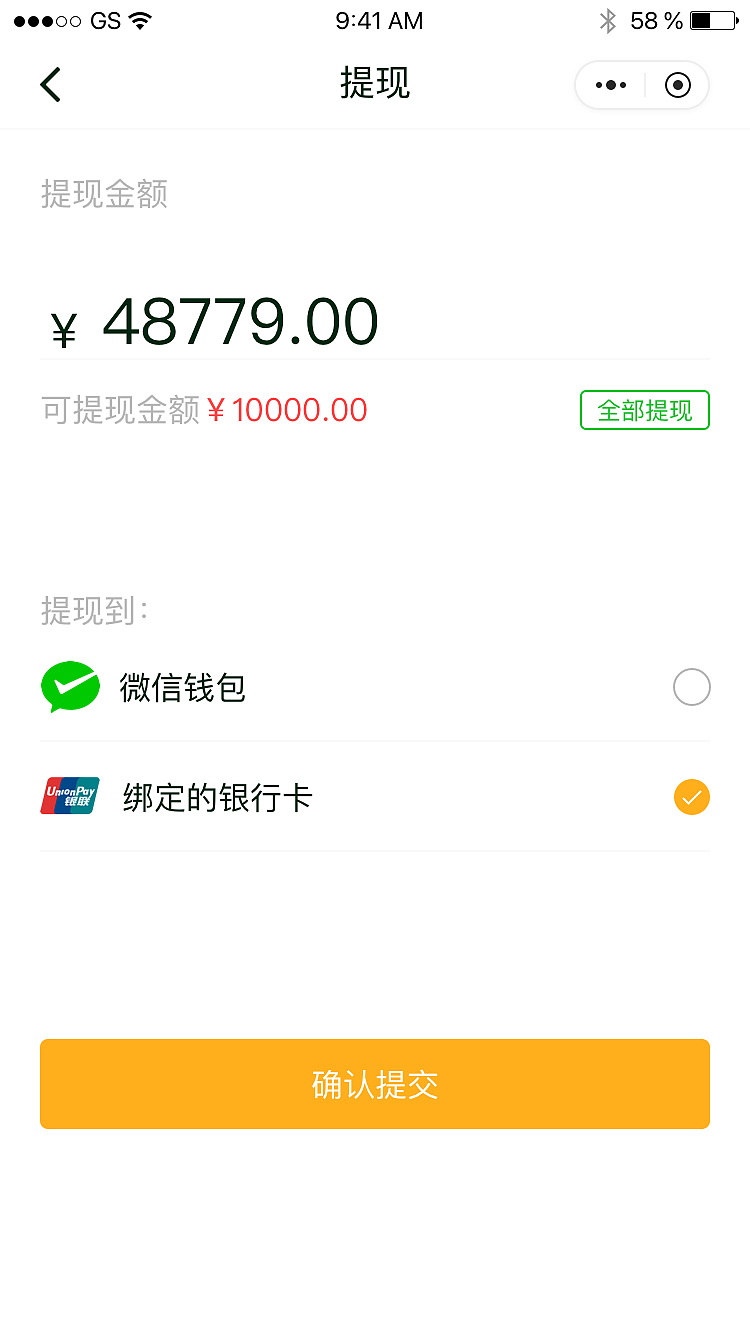Tap the back arrow to exit withdrawal

[x=50, y=84]
